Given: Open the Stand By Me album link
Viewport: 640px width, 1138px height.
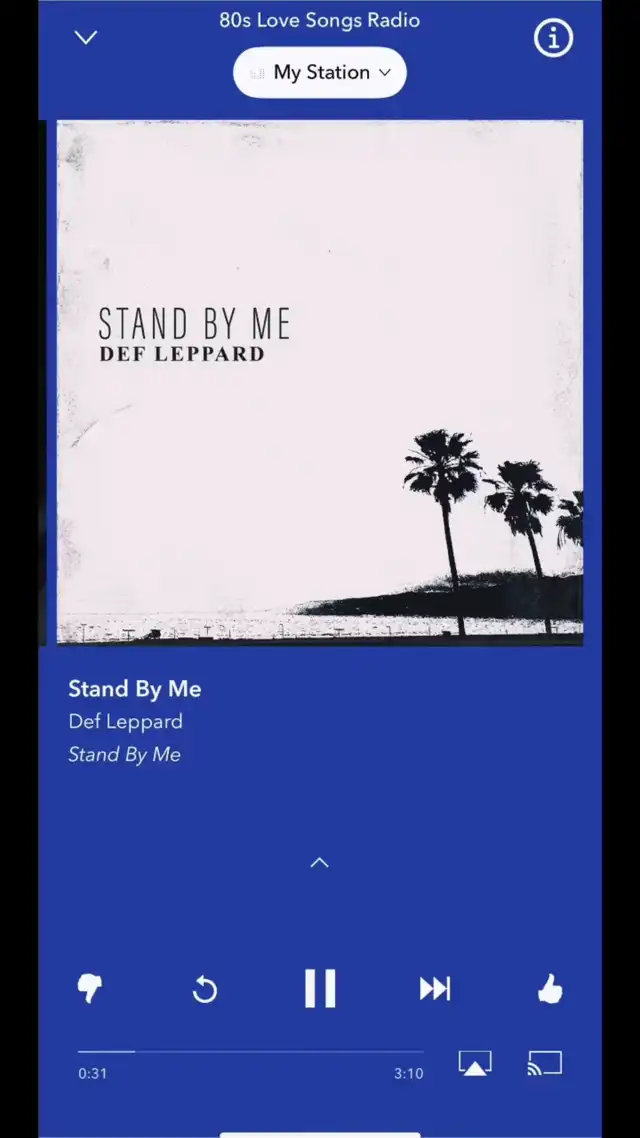Looking at the screenshot, I should click(124, 754).
